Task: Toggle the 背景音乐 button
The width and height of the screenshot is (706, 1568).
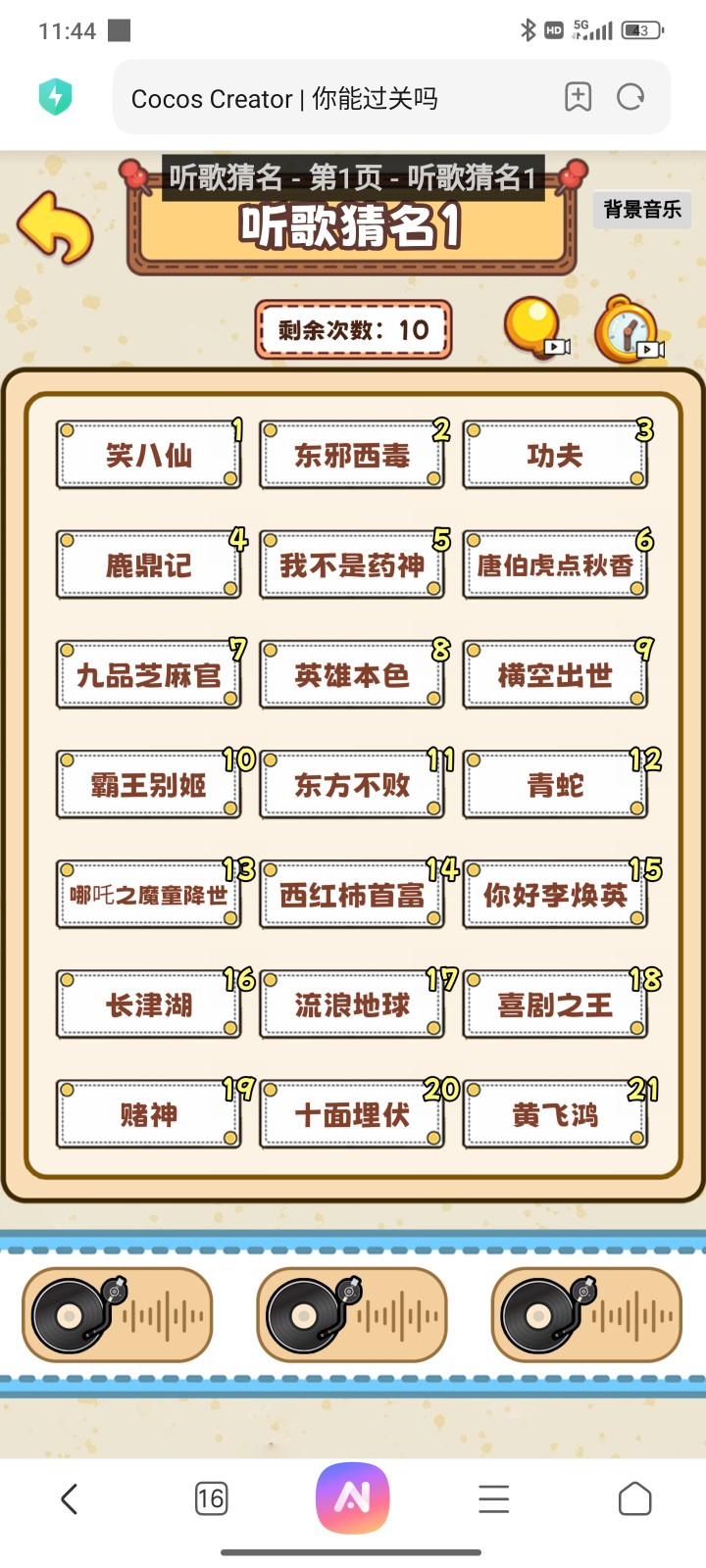Action: [x=641, y=210]
